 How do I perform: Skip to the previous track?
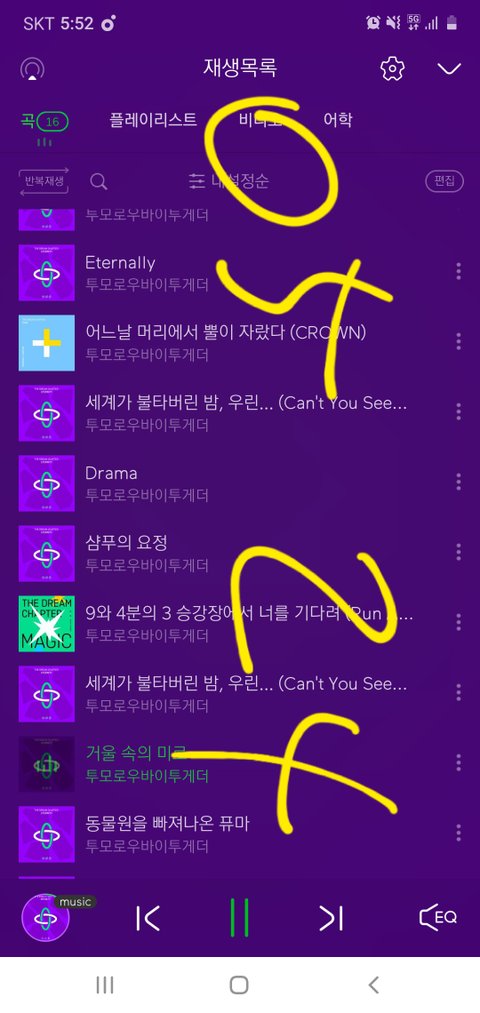pyautogui.click(x=148, y=918)
